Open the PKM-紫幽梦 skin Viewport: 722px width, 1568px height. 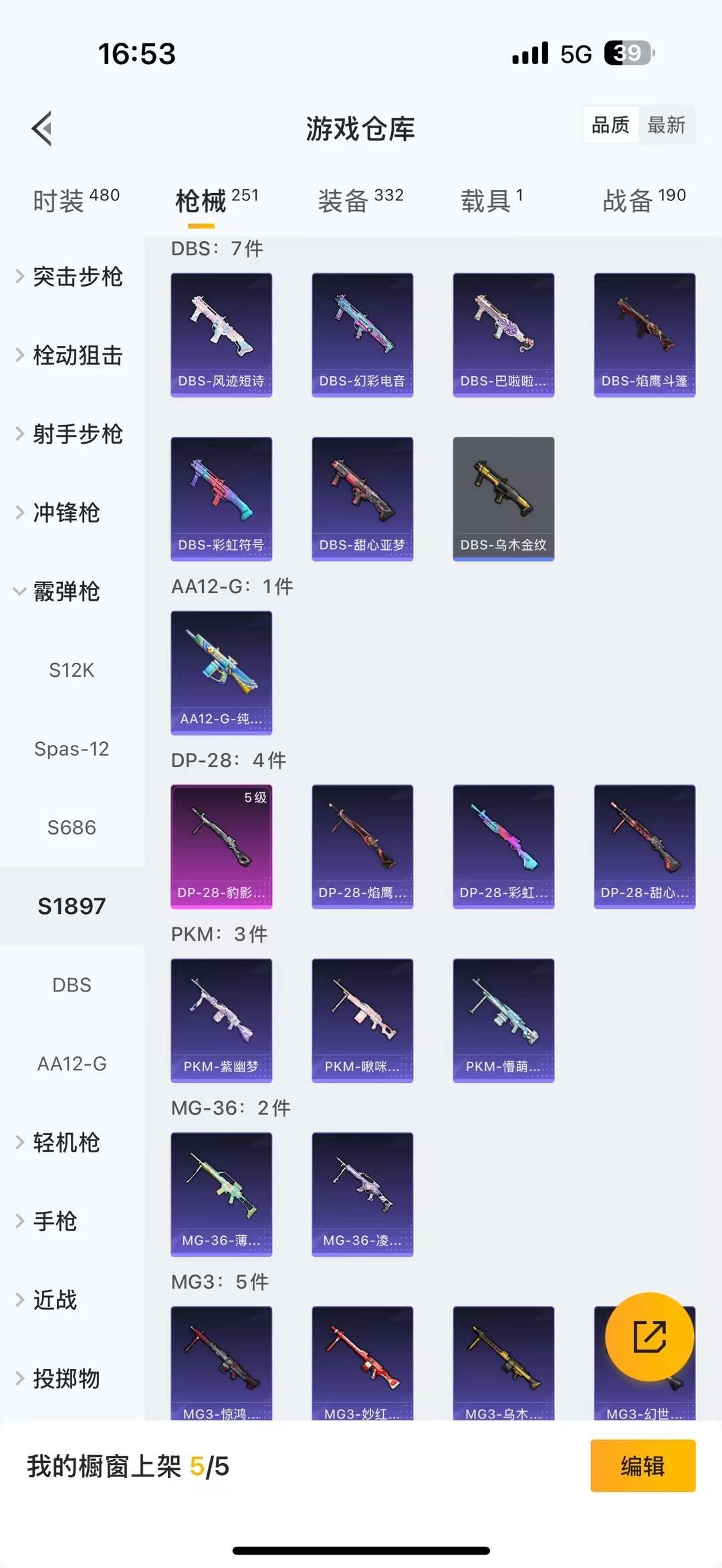click(x=221, y=1020)
